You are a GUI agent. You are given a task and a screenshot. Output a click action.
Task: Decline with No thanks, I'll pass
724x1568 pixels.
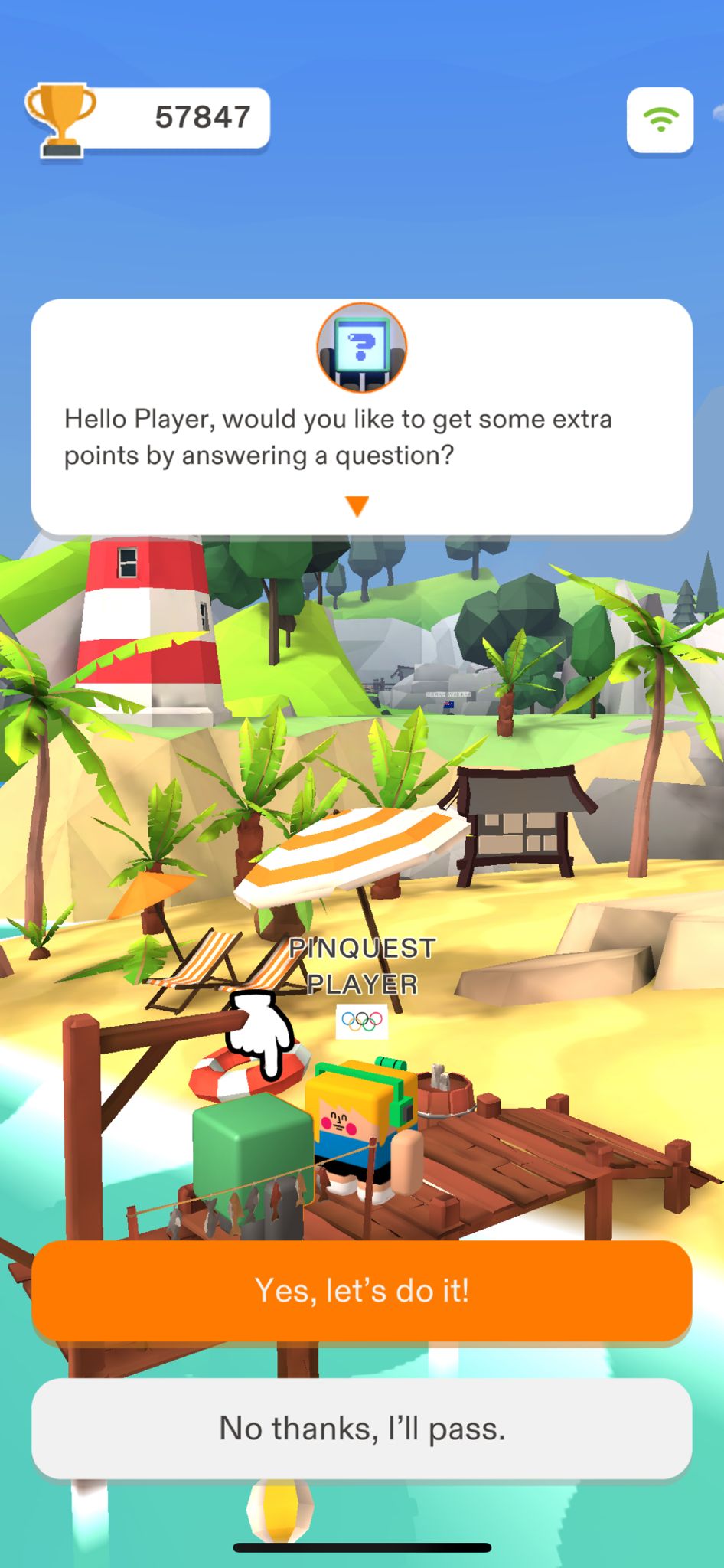(x=361, y=1429)
